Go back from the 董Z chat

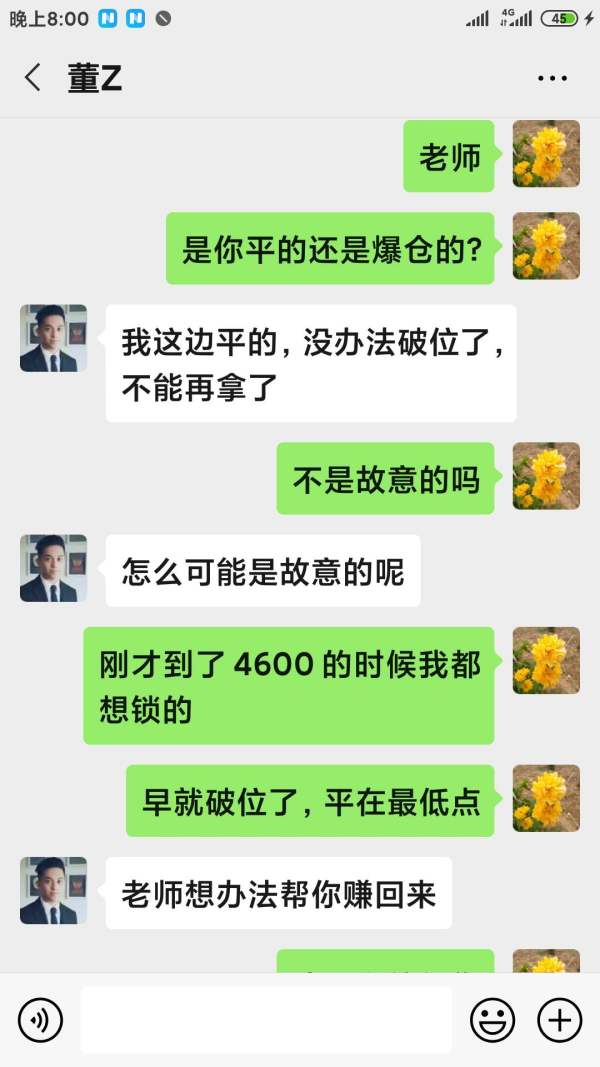pos(32,78)
